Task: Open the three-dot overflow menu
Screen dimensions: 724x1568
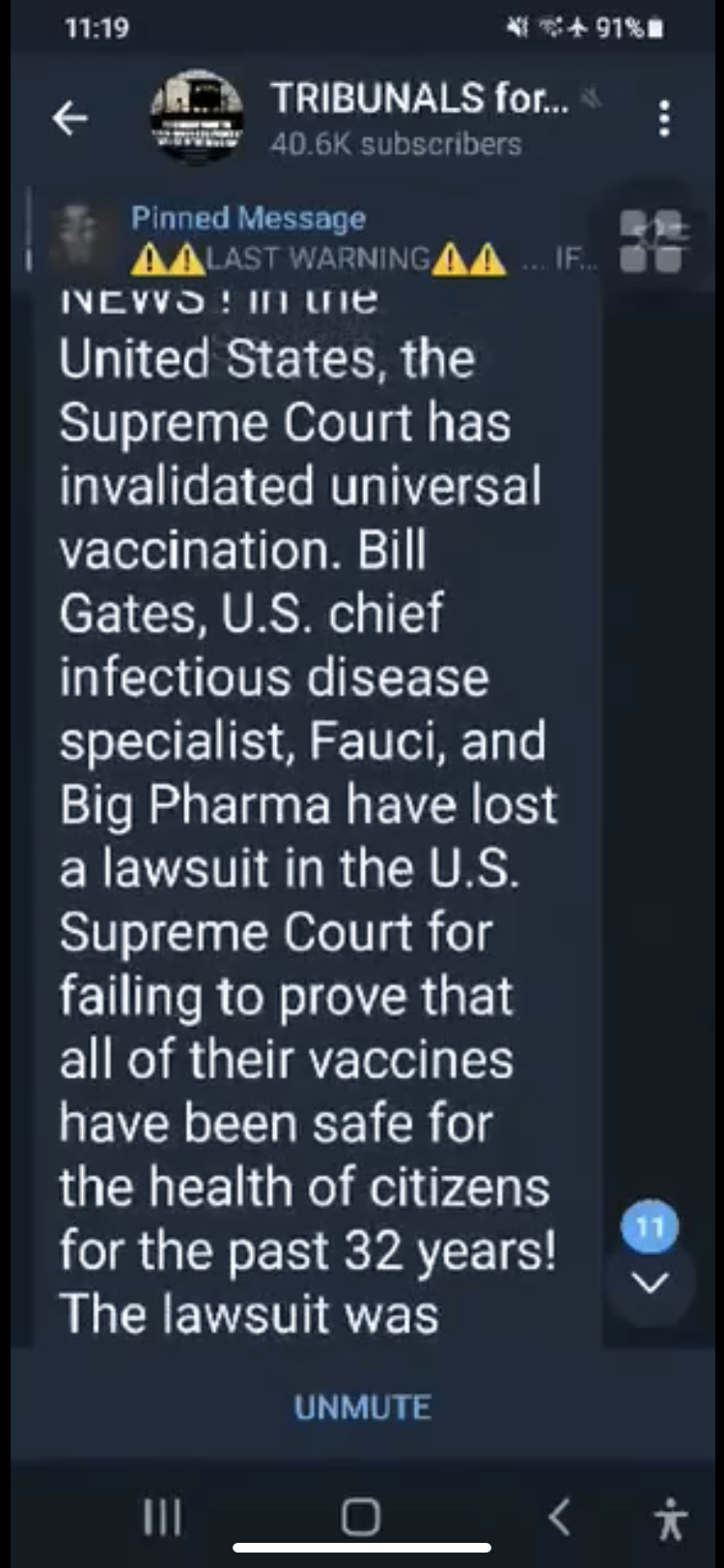Action: 664,119
